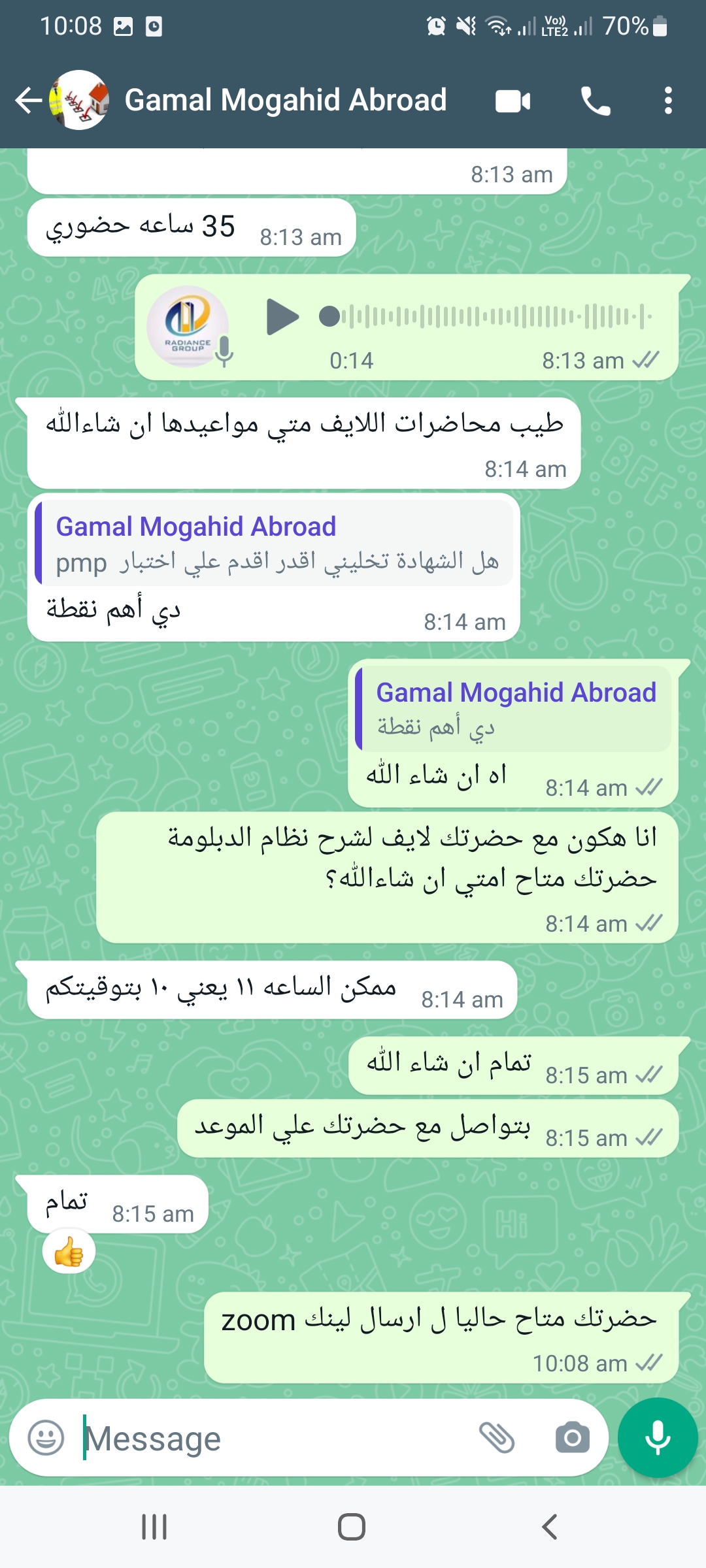The width and height of the screenshot is (706, 1568).
Task: Jump to the quoted pmp message
Action: (x=275, y=543)
